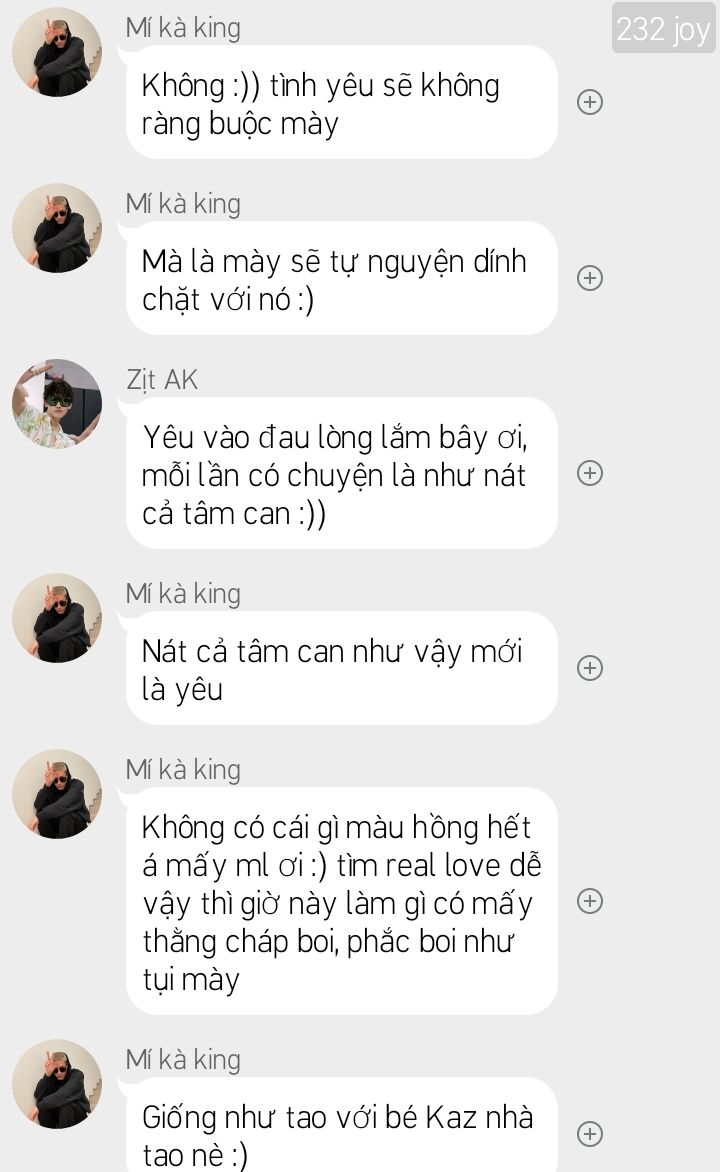Open plus icon beside "Nát cả tâm can như vậy"

590,668
